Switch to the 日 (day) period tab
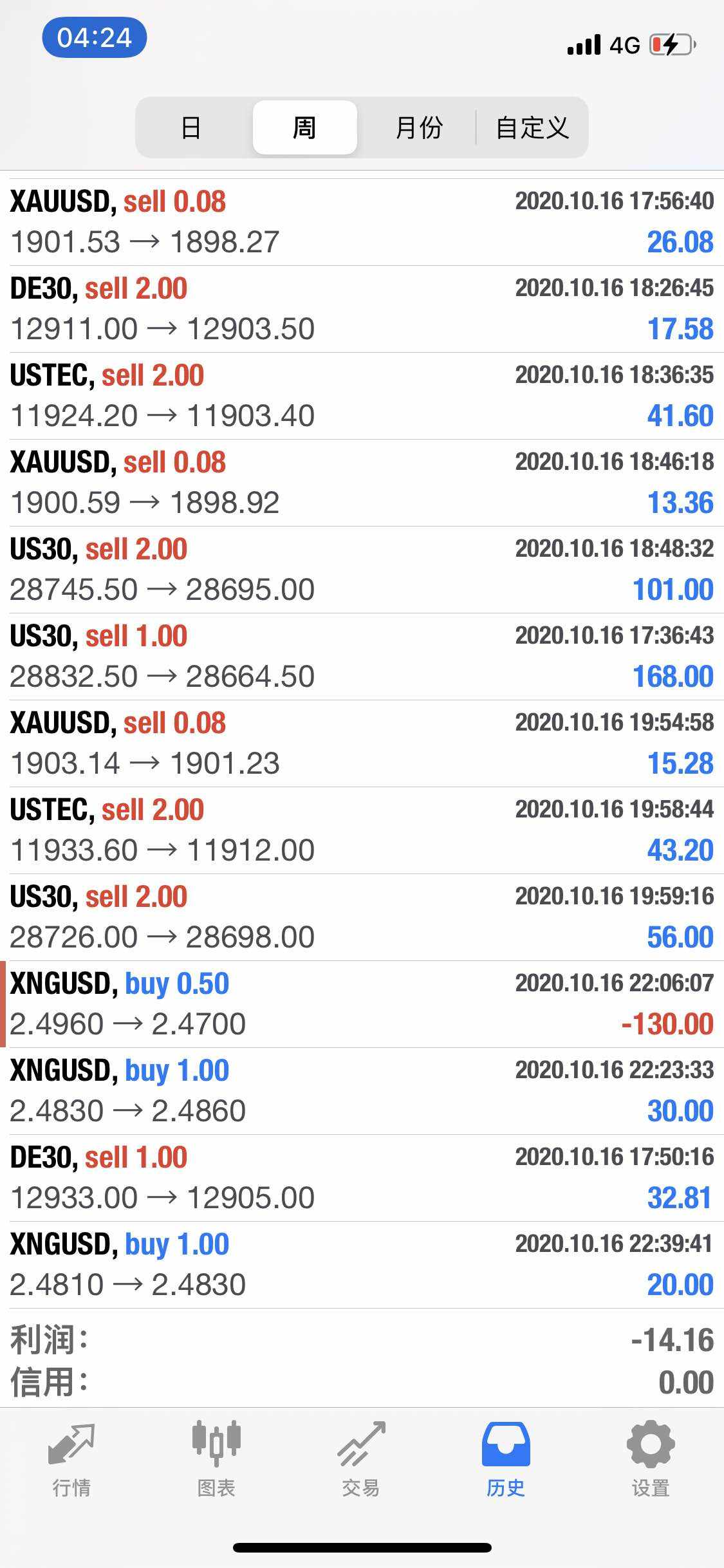The height and width of the screenshot is (1568, 724). 190,127
